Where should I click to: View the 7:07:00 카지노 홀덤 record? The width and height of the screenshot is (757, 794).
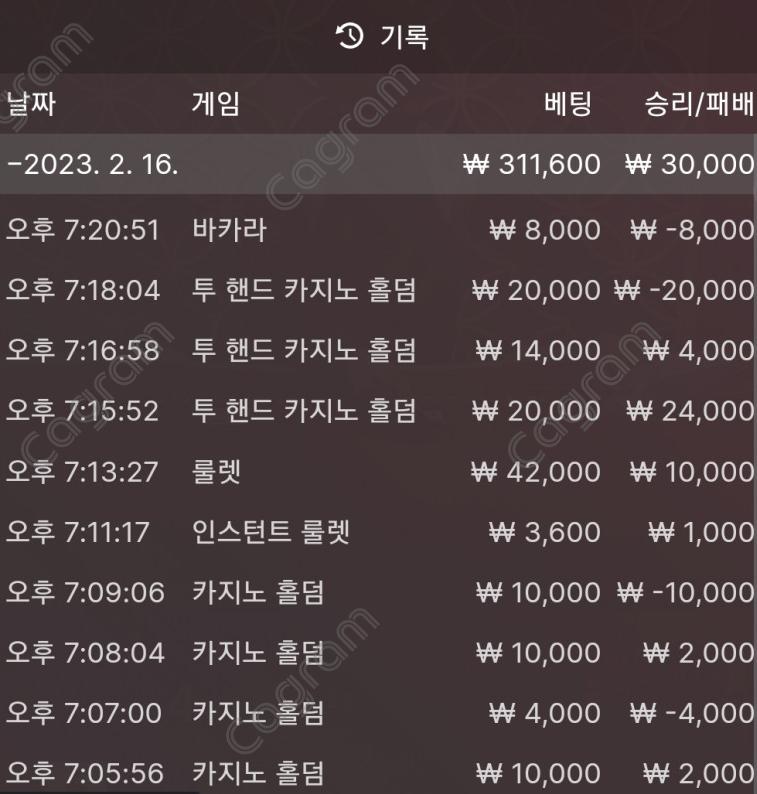tap(378, 714)
